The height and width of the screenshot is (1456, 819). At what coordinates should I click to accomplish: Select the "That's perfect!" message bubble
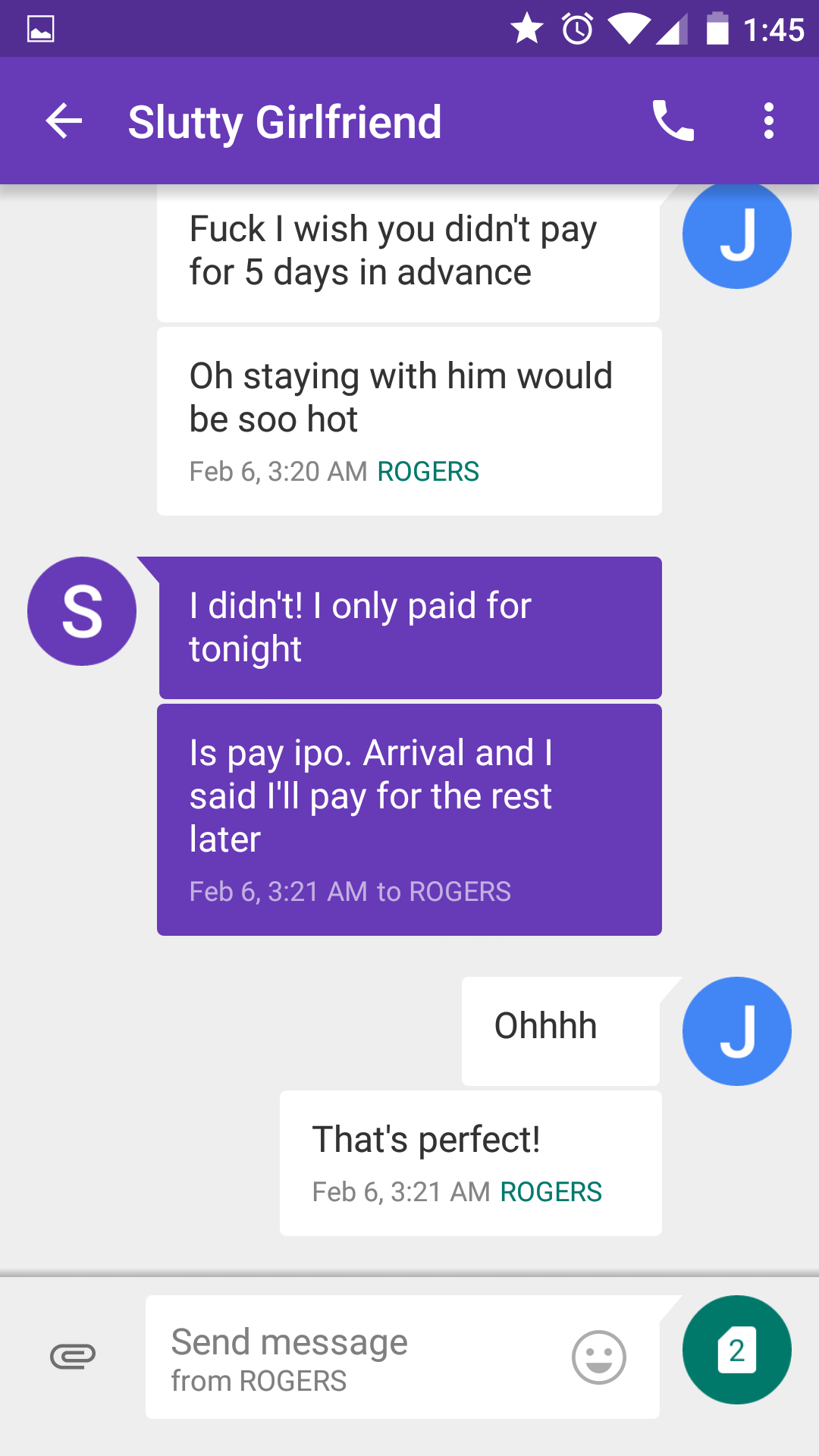[x=471, y=1163]
